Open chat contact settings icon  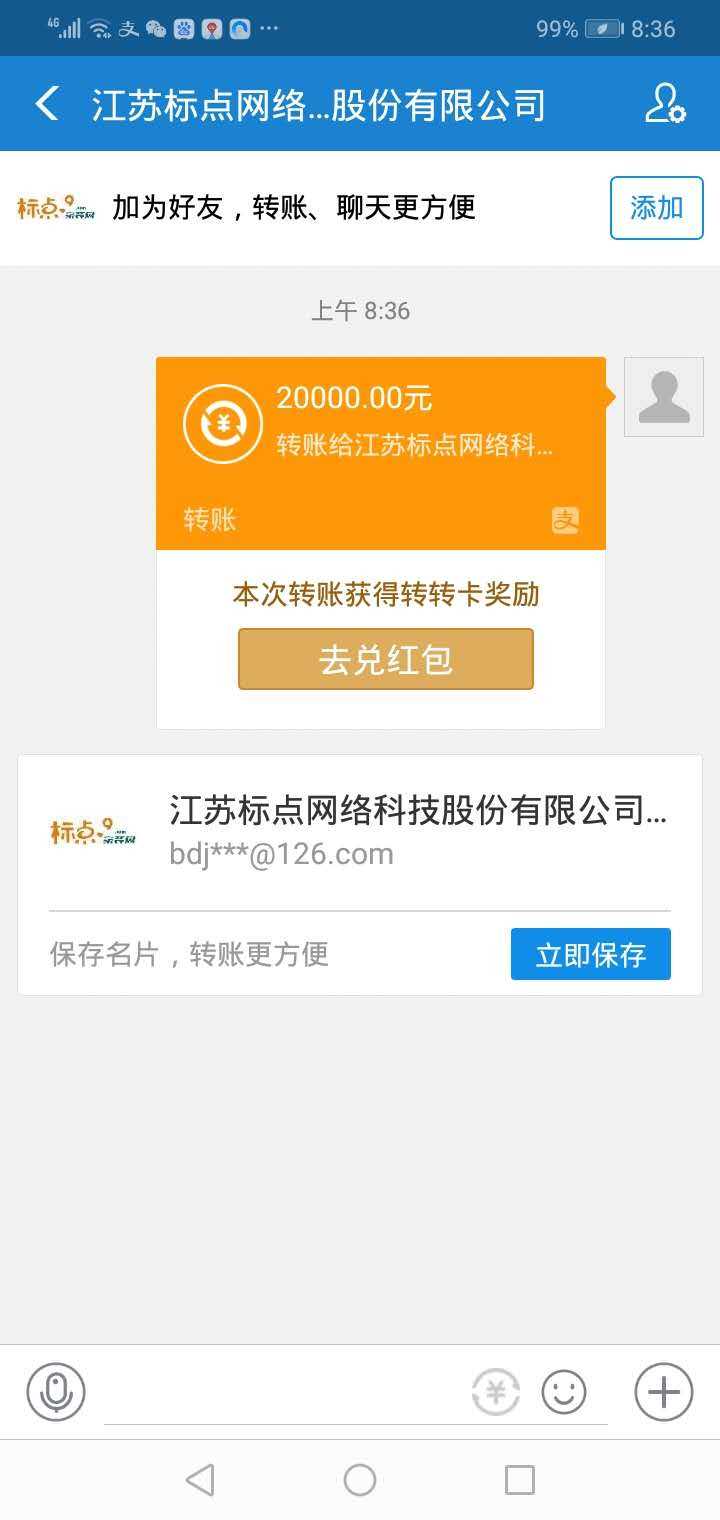[664, 104]
